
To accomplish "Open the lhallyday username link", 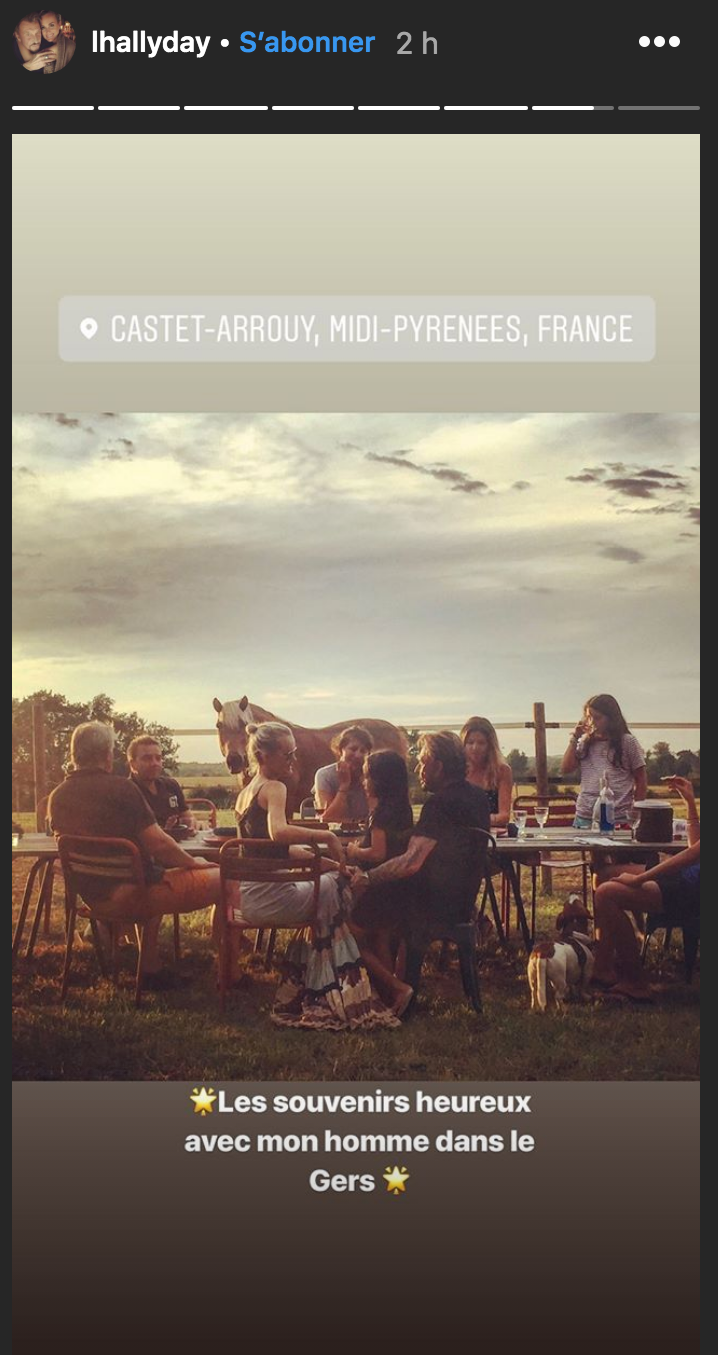I will click(x=150, y=43).
